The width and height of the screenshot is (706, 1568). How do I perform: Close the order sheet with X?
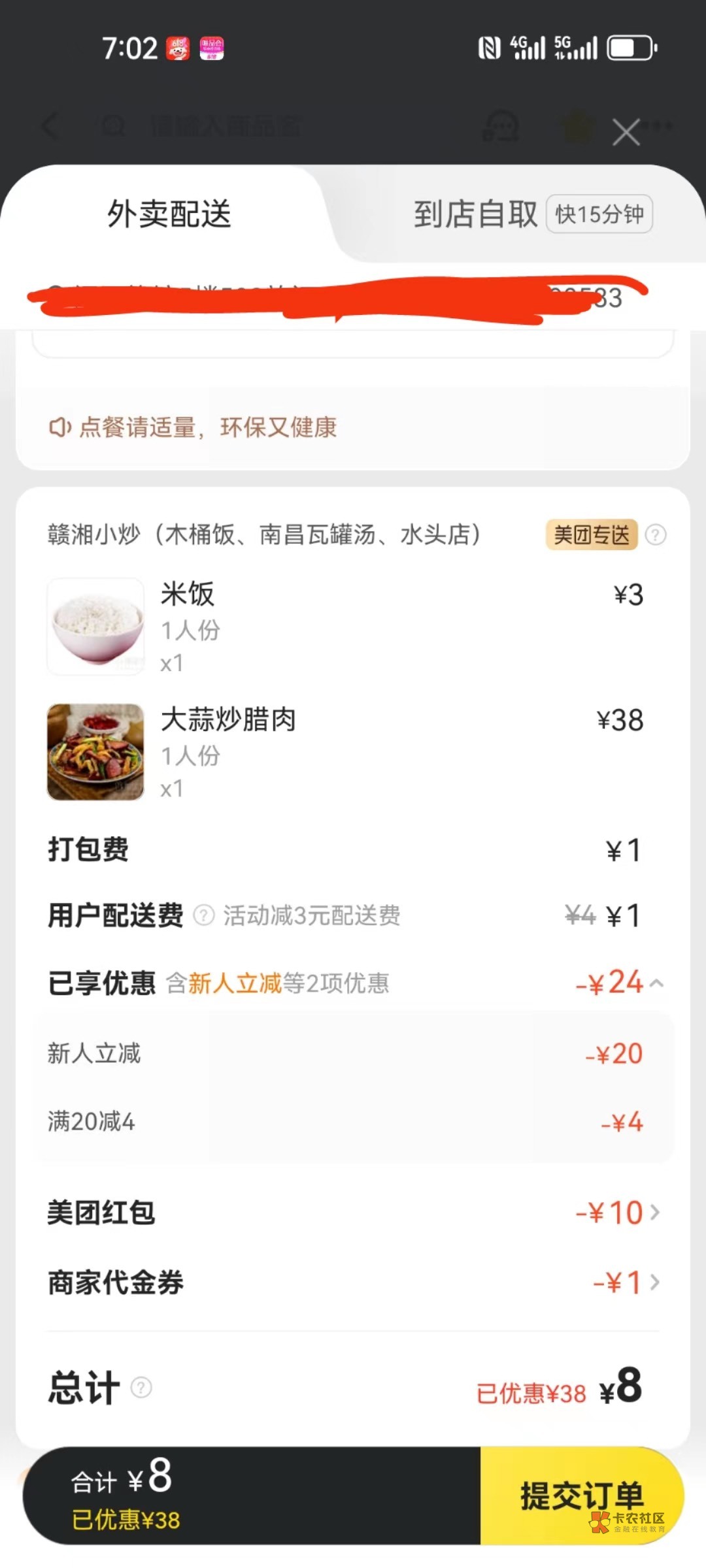(x=626, y=133)
